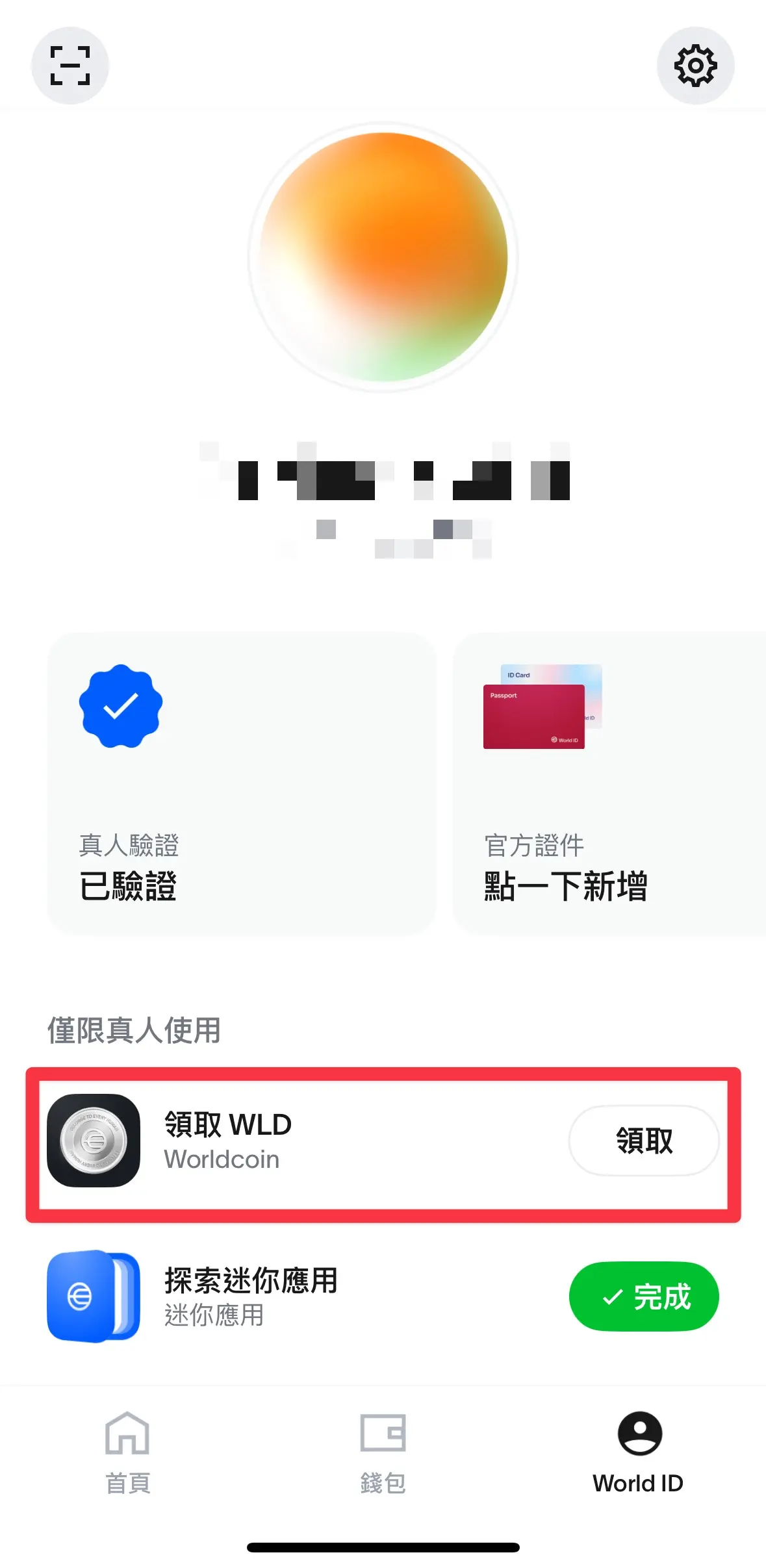Screen dimensions: 766x1568
Task: Open the 真人驗證 verified card
Action: pyautogui.click(x=241, y=783)
